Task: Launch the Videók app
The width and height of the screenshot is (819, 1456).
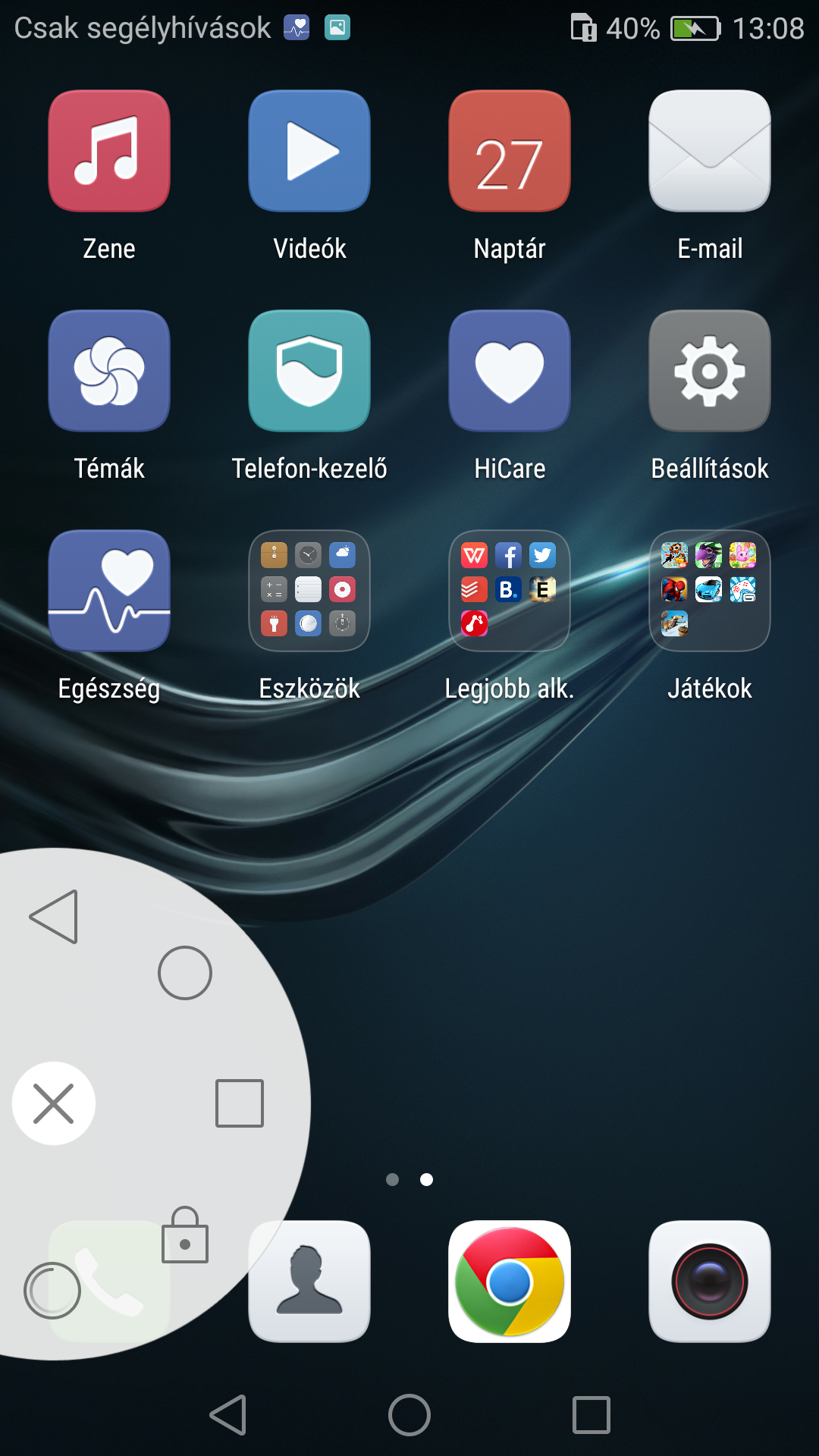Action: click(x=309, y=151)
